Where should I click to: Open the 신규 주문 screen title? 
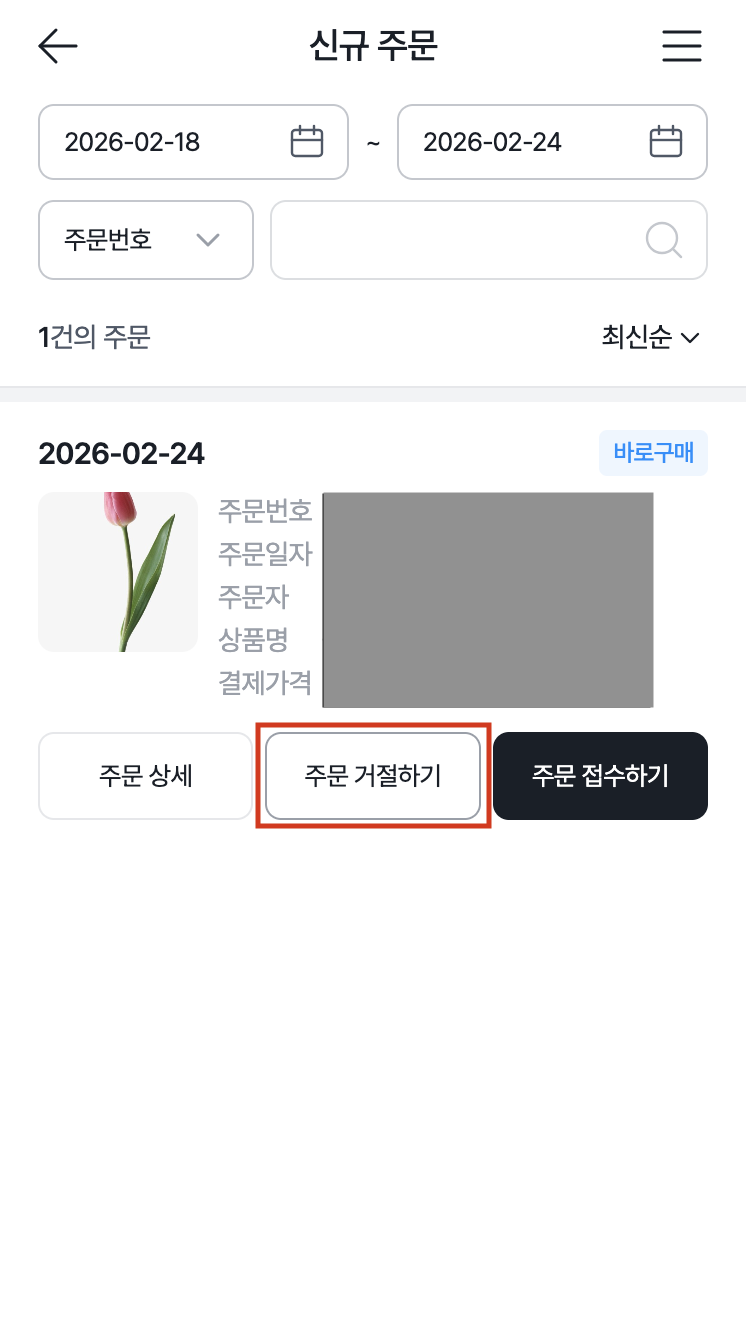click(x=373, y=46)
